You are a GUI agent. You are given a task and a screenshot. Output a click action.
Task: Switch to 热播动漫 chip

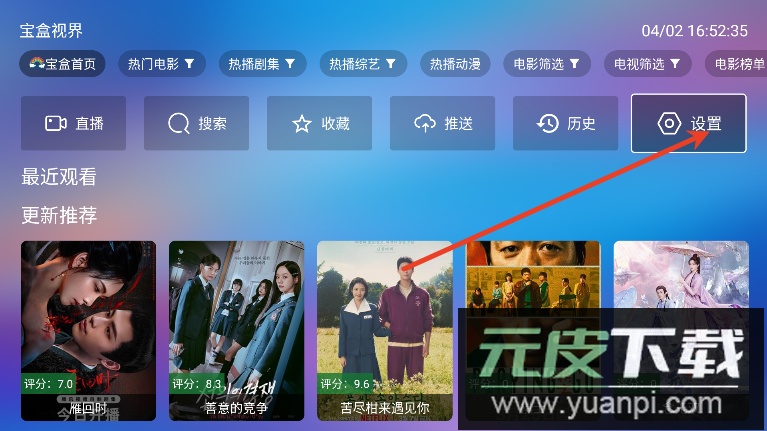455,64
